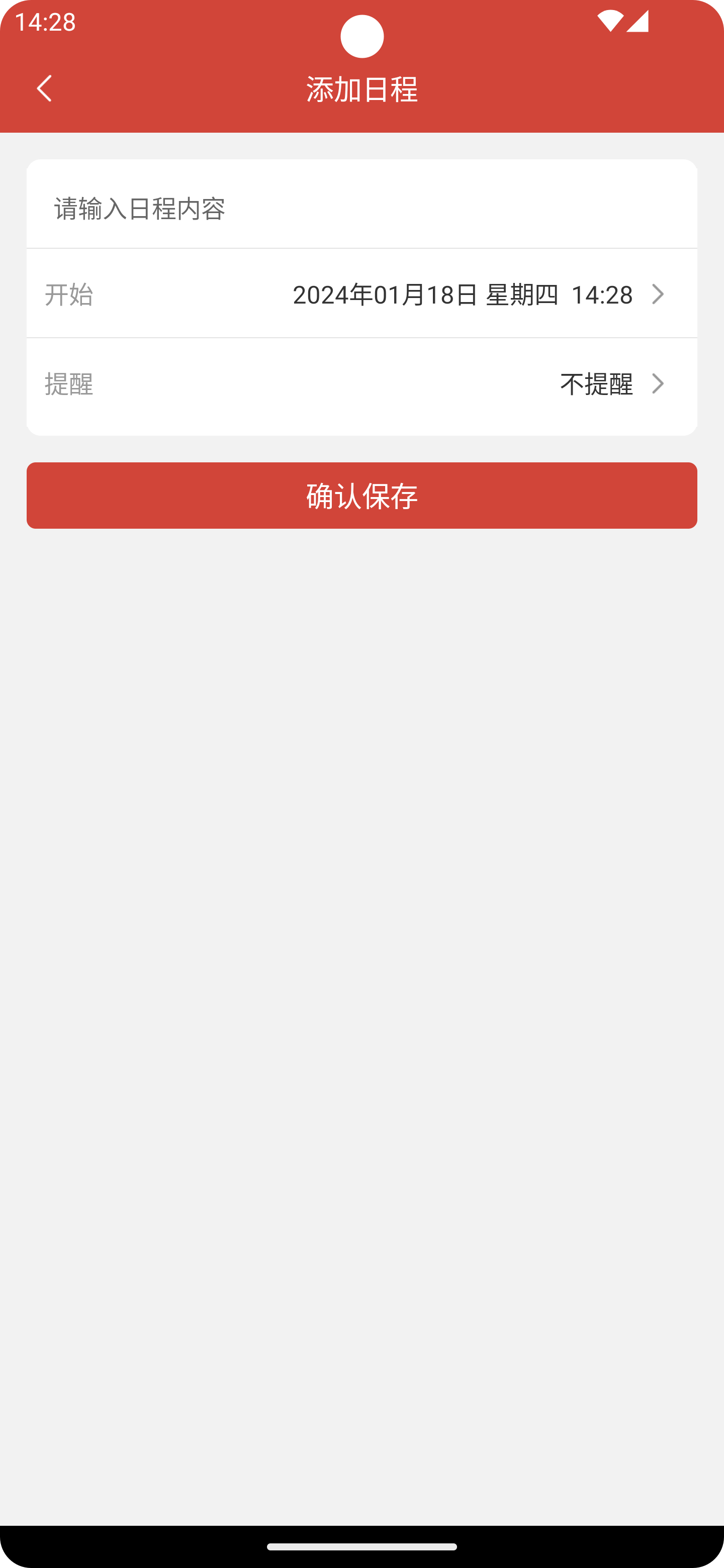Select the 开始 label

[x=69, y=295]
